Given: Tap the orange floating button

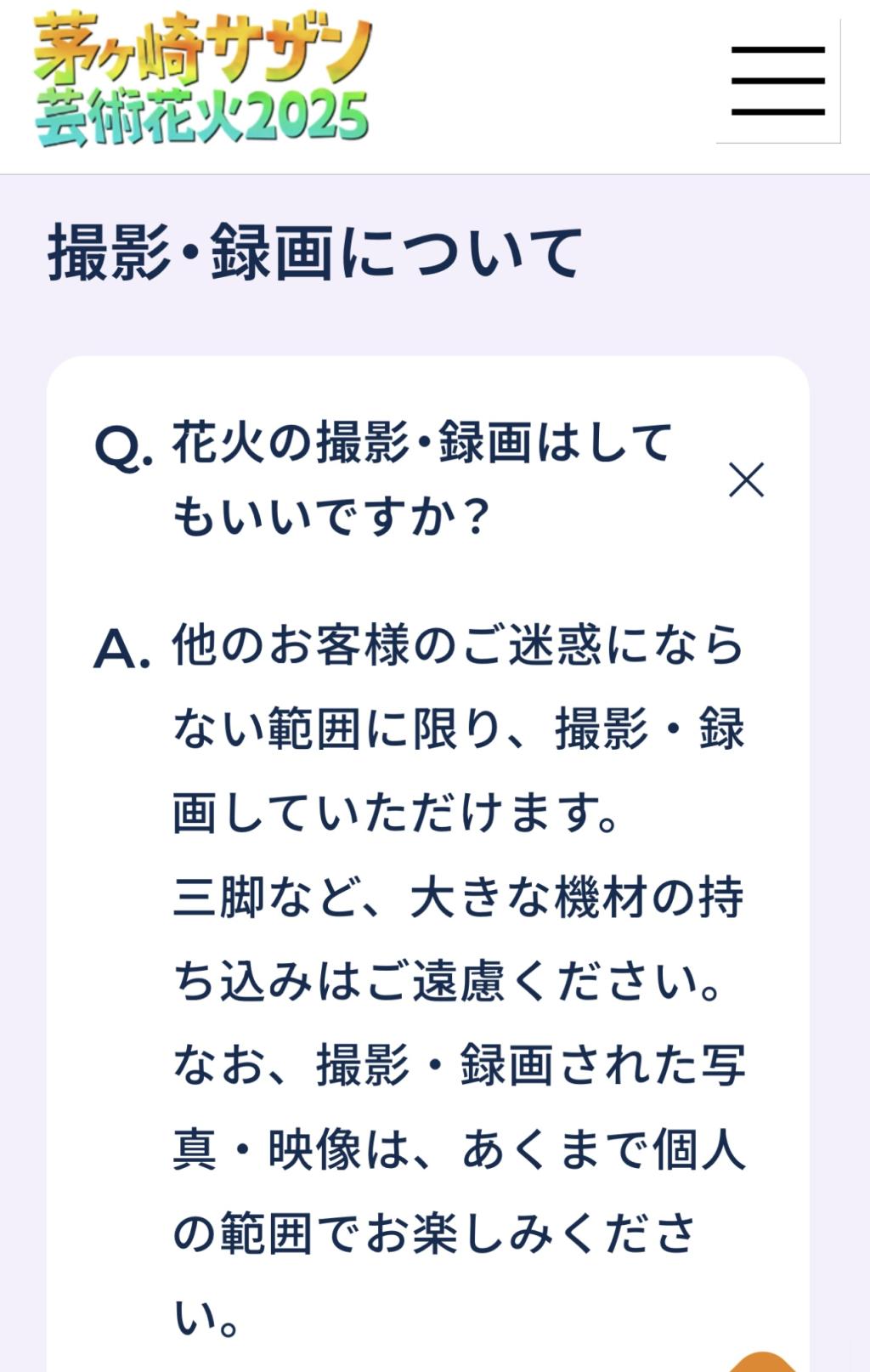Looking at the screenshot, I should pos(762,1363).
